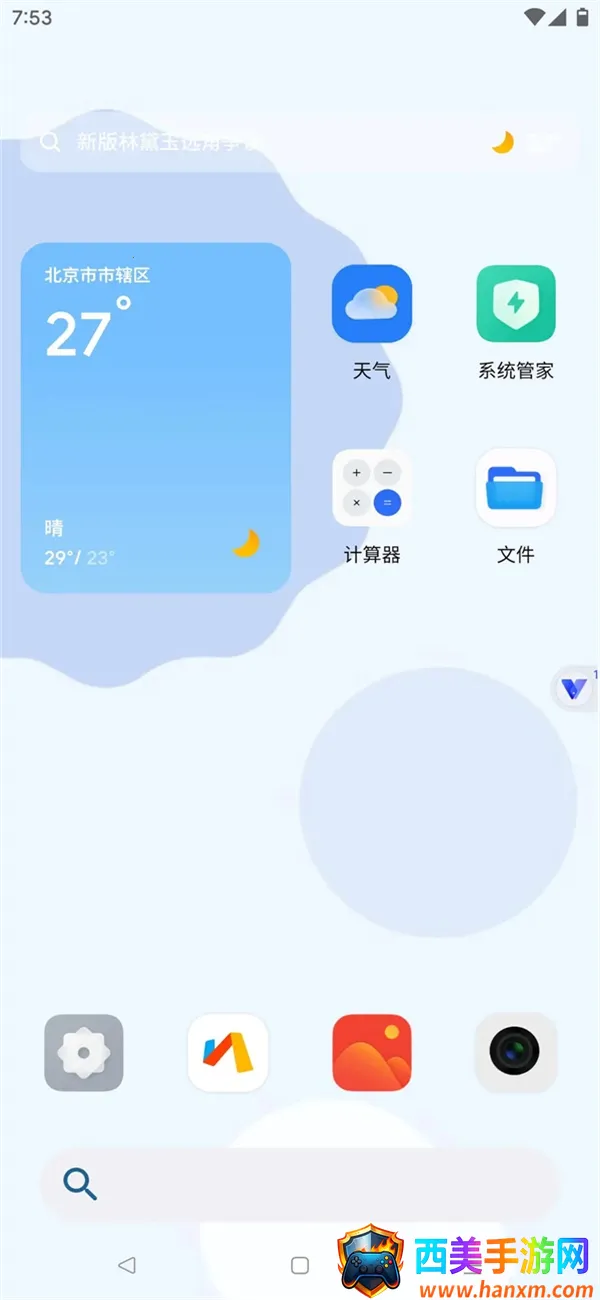
Task: Open the 文件 files app
Action: (x=515, y=488)
